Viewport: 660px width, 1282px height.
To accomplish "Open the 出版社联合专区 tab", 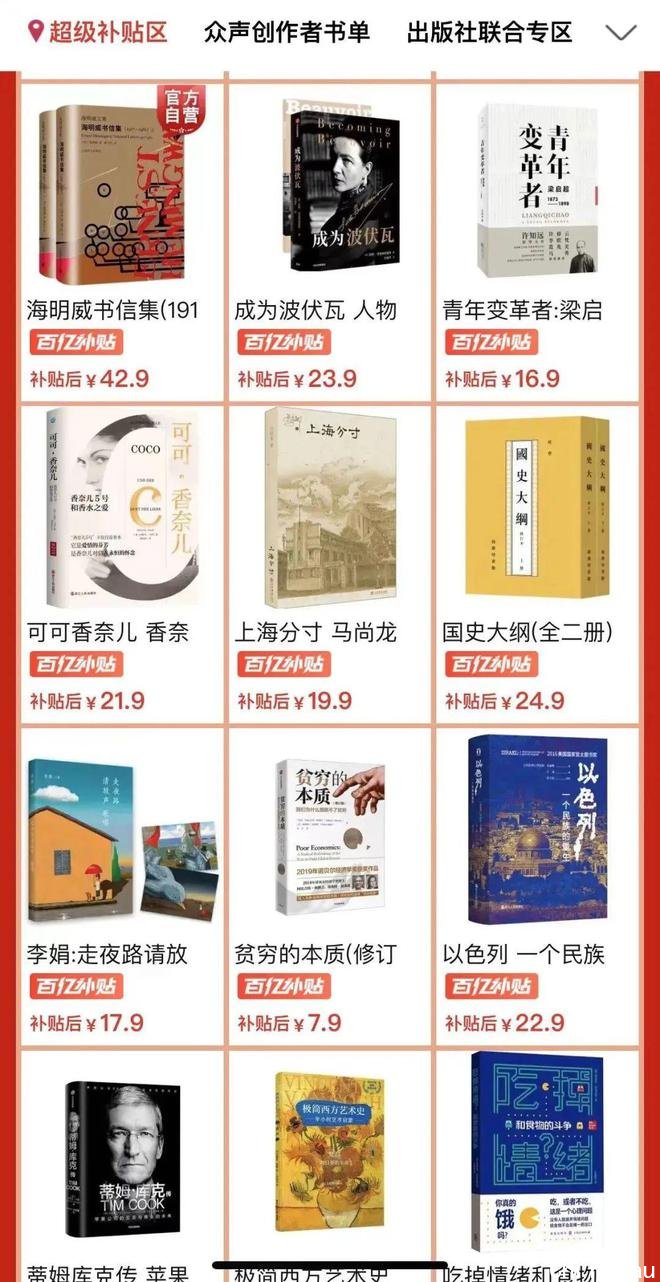I will coord(489,31).
